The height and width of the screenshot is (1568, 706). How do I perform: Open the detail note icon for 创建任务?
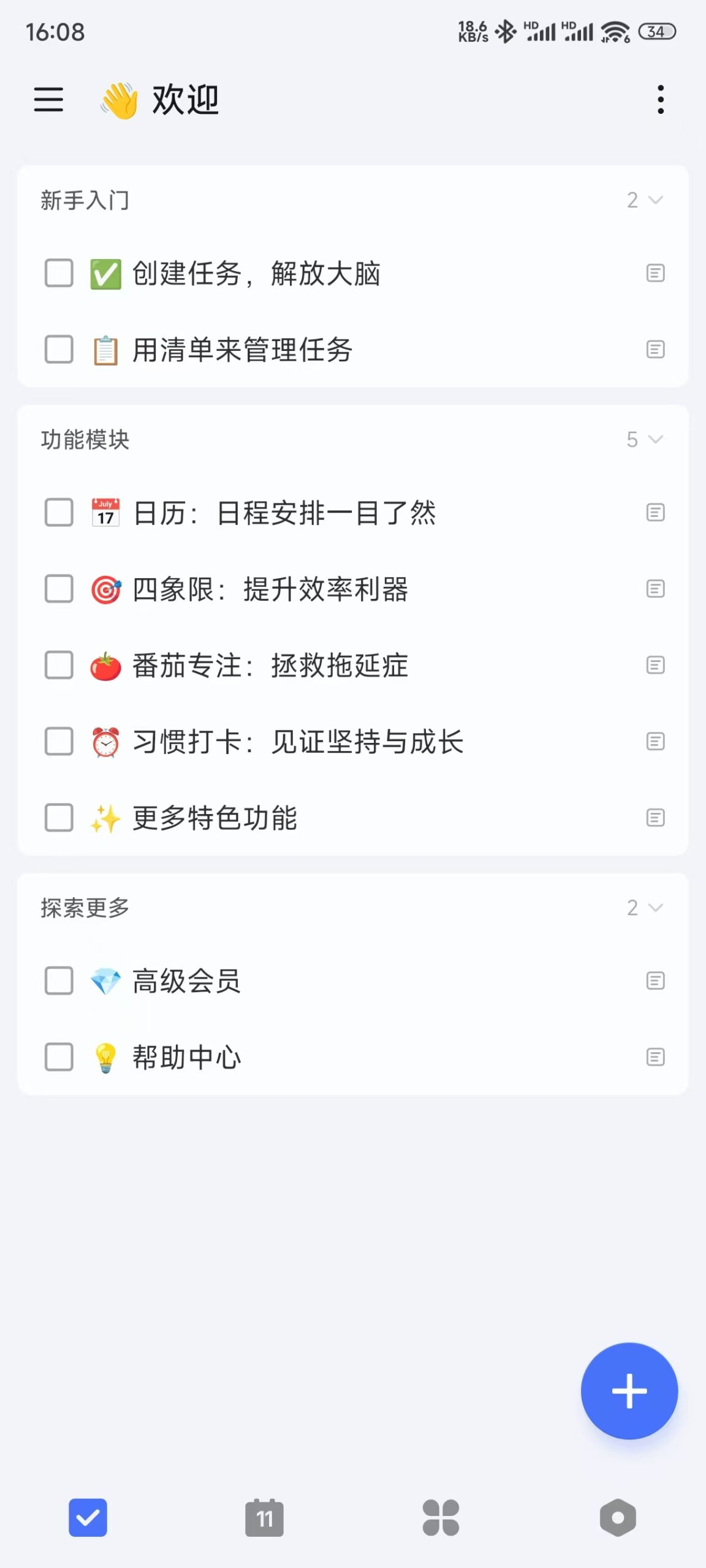click(x=654, y=273)
